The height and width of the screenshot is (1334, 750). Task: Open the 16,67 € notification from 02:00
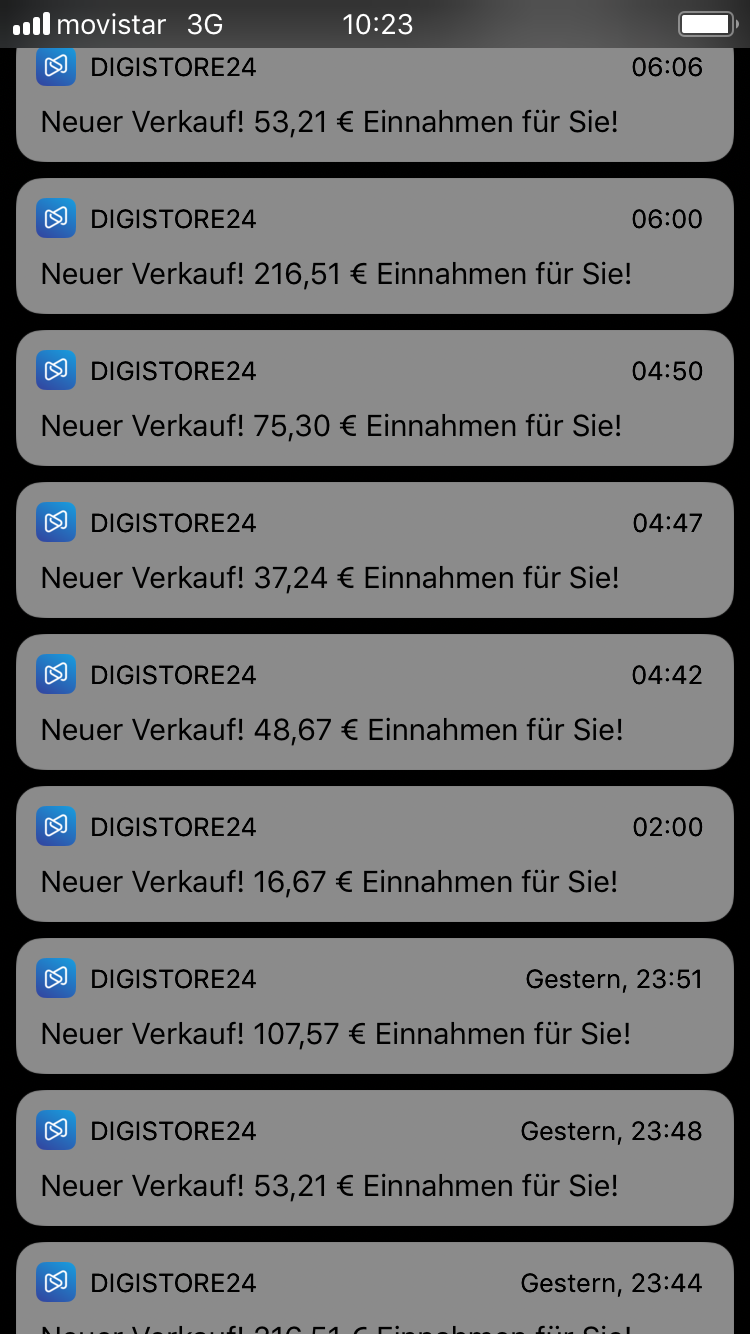pyautogui.click(x=375, y=854)
